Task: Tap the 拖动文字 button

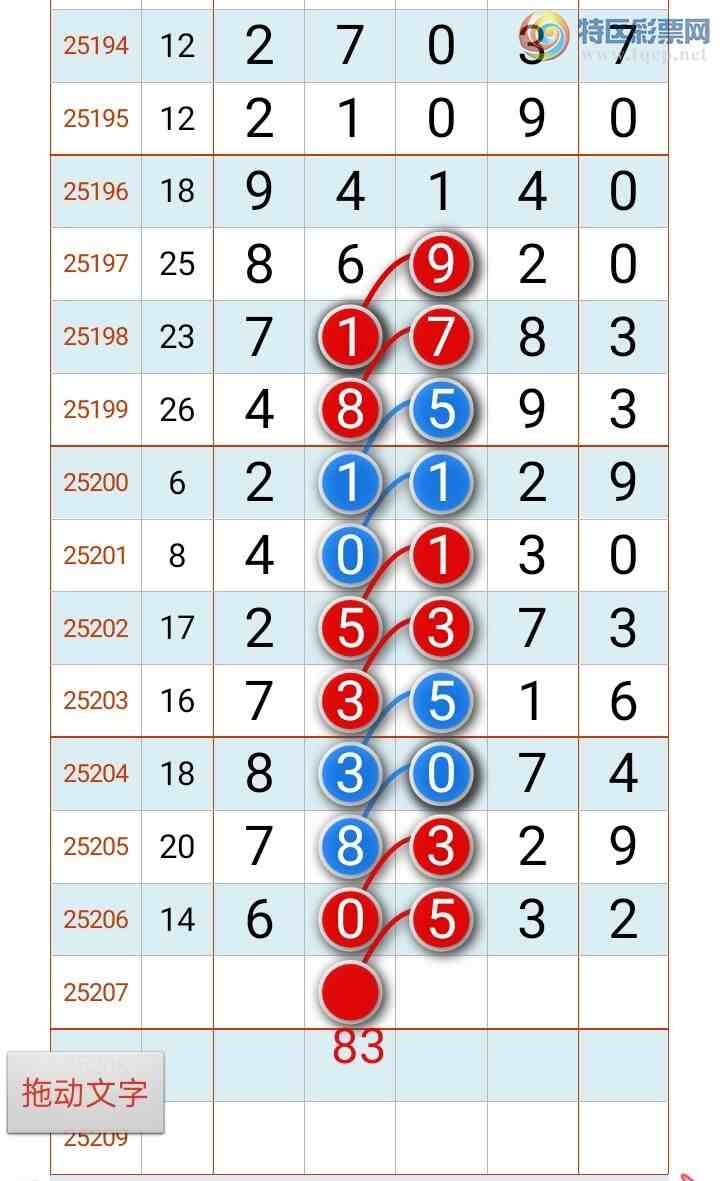Action: 85,1092
